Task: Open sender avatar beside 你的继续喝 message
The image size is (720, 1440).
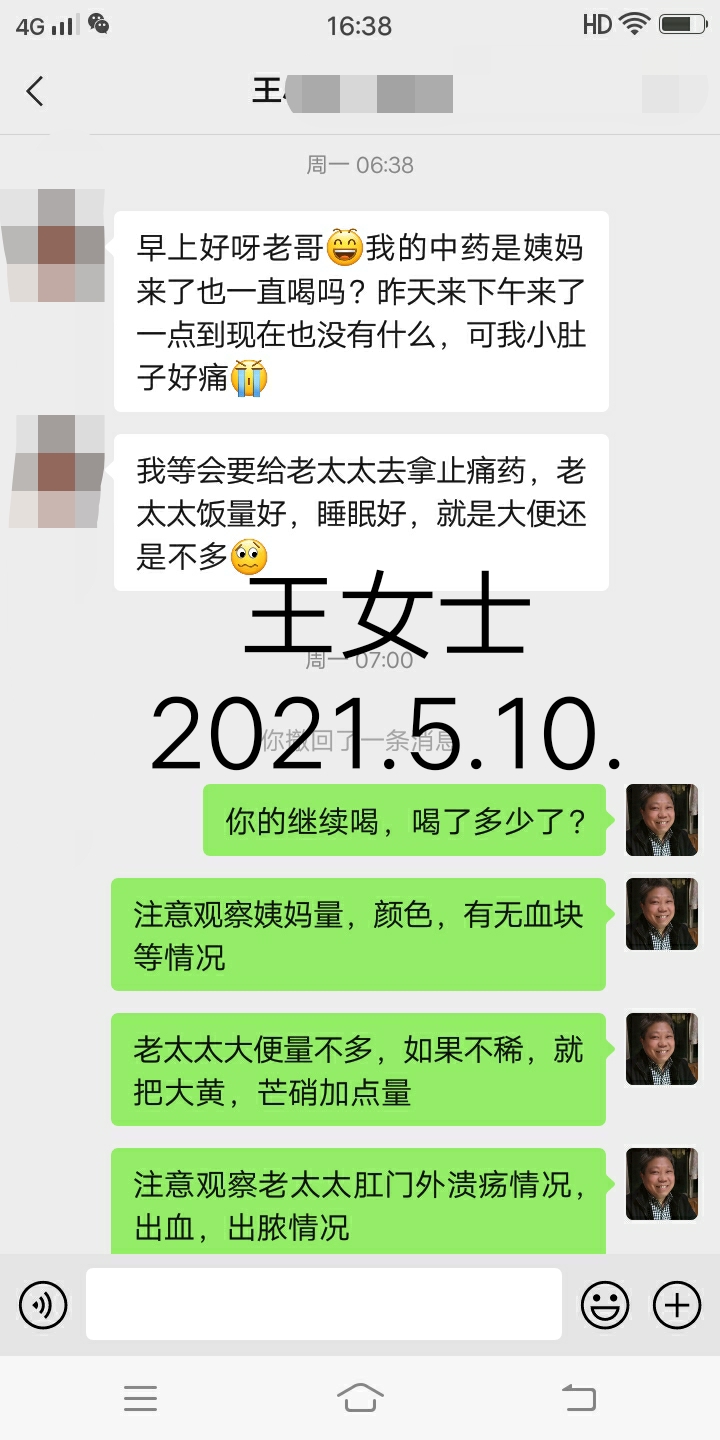Action: click(661, 820)
